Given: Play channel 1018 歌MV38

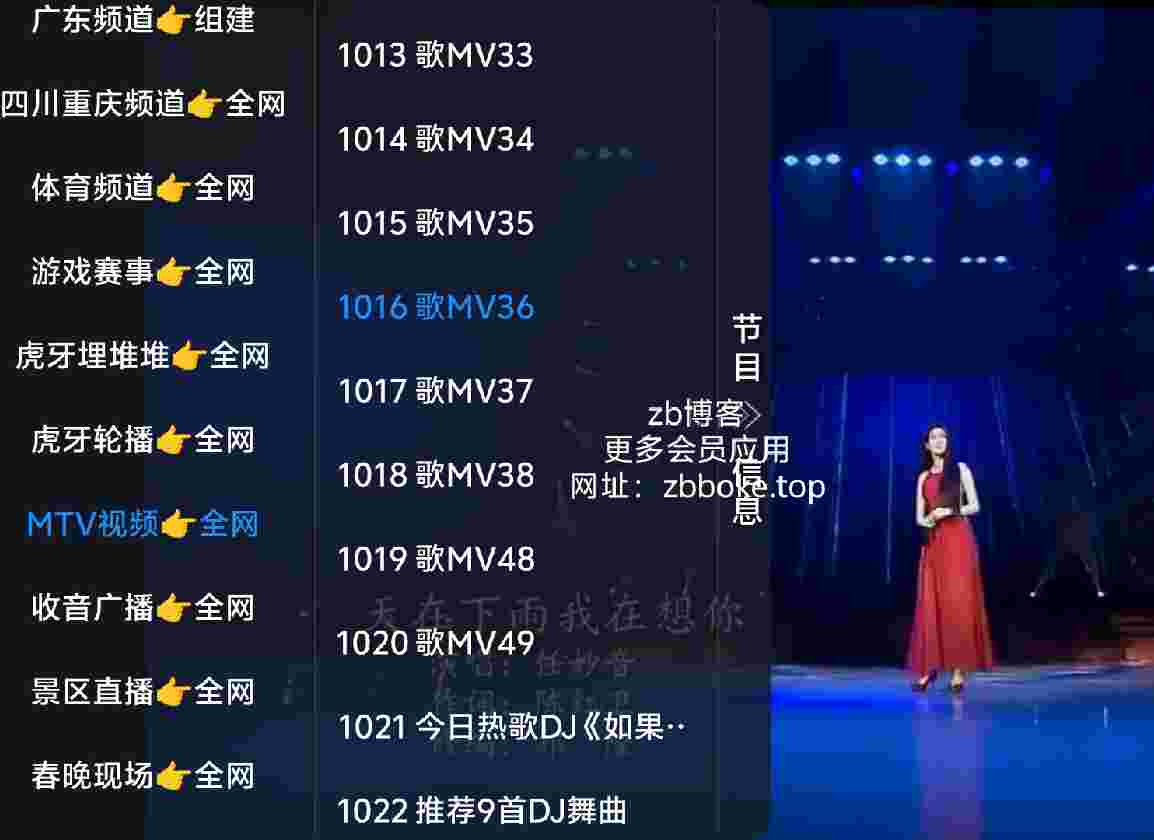Looking at the screenshot, I should coord(436,476).
